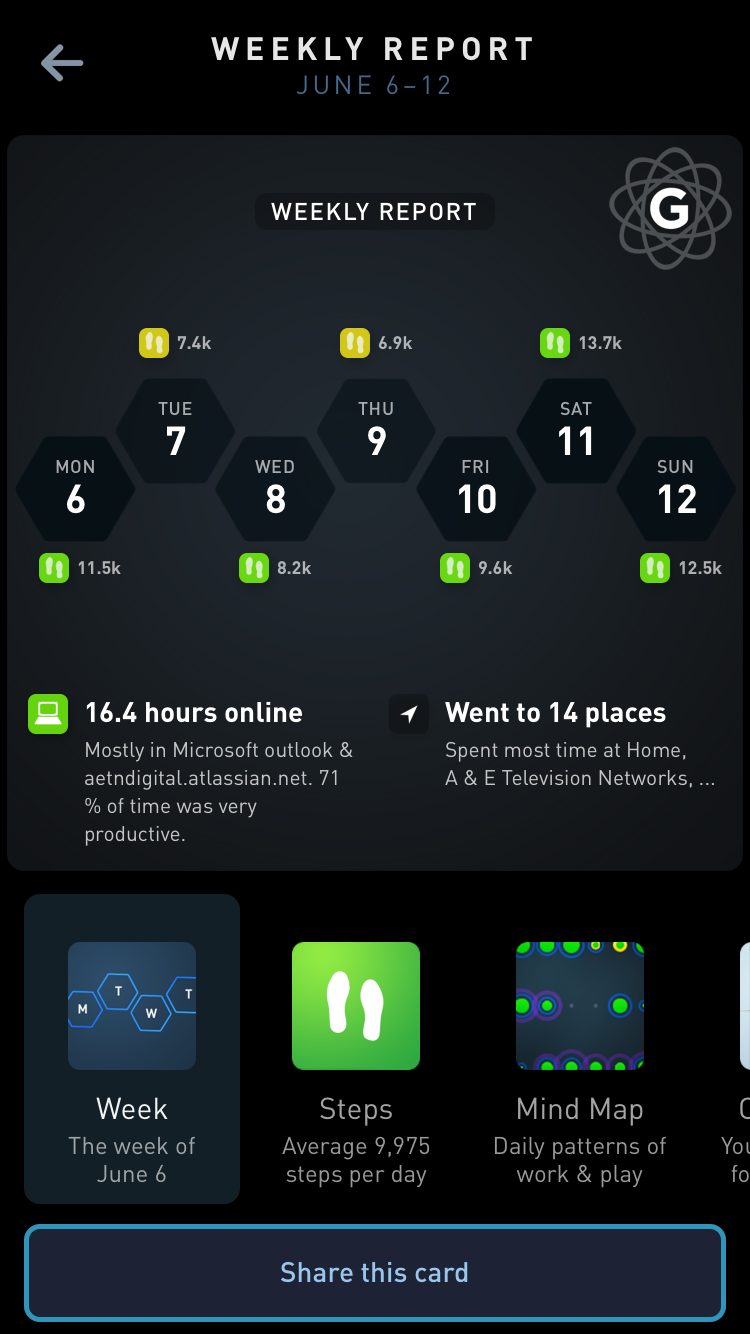
Task: Choose Friday 10 day
Action: click(x=476, y=489)
